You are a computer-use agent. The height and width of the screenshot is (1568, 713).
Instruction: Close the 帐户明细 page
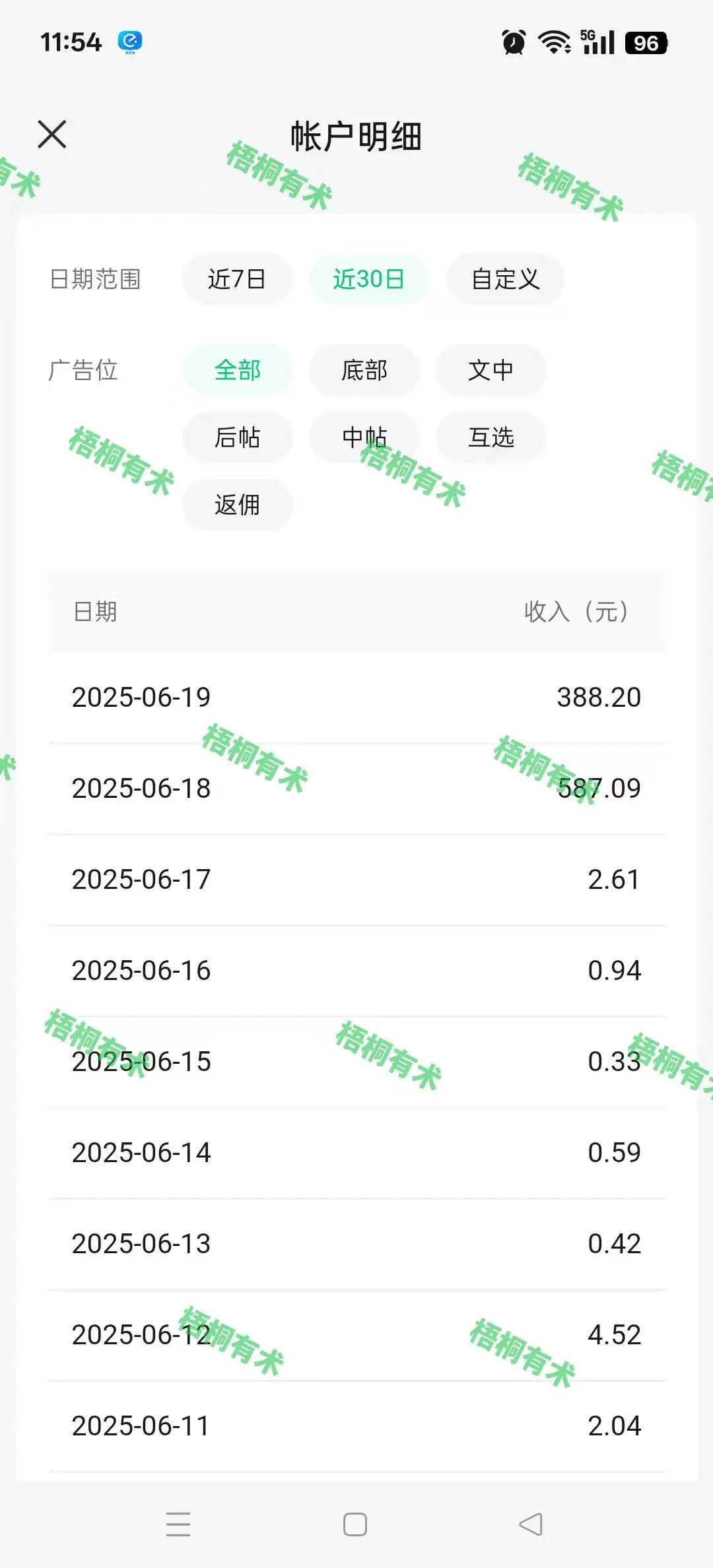(x=52, y=134)
